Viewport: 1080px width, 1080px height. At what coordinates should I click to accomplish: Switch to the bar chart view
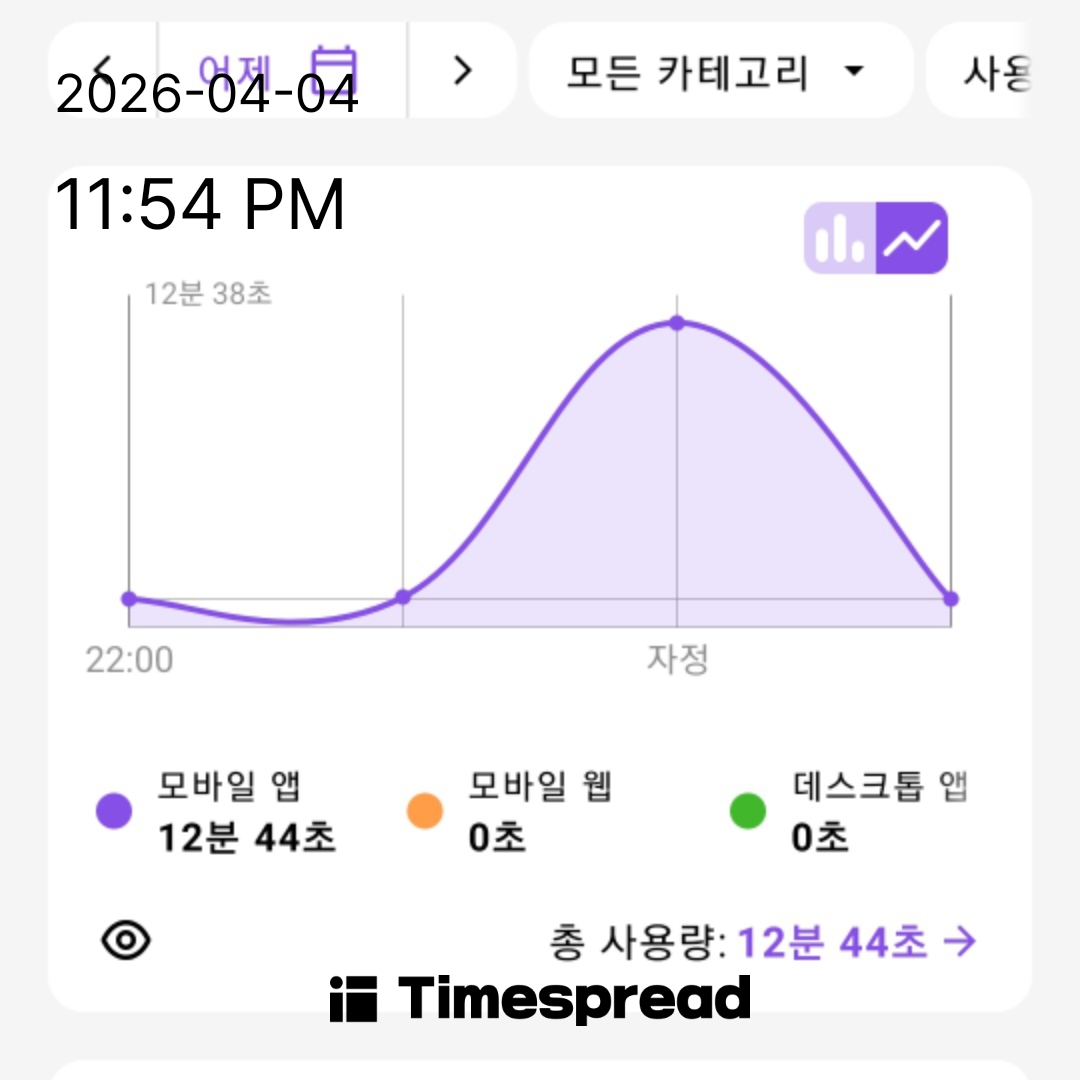841,238
